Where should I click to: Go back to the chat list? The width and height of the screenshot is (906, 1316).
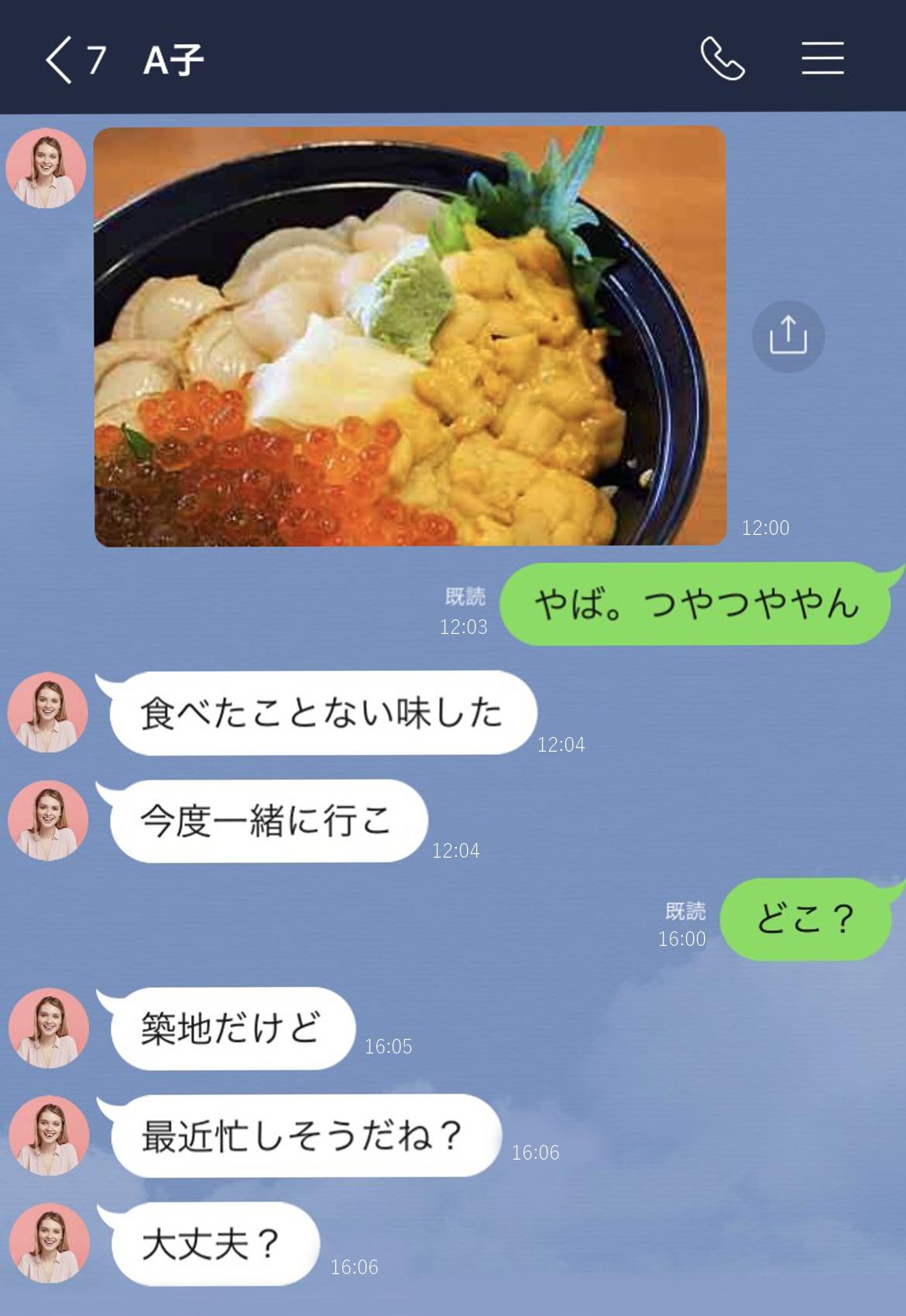pos(60,60)
